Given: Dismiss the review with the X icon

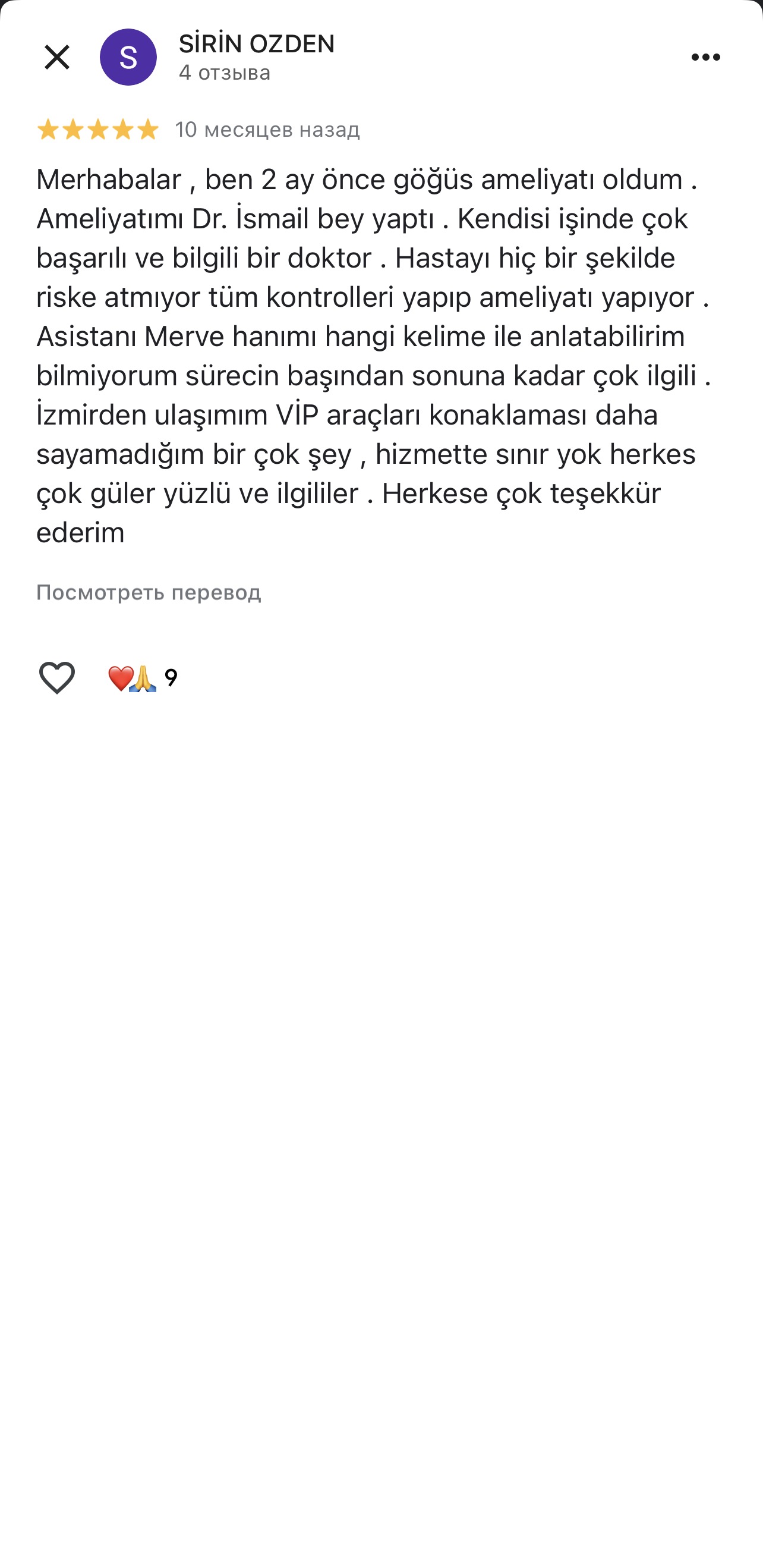Looking at the screenshot, I should [x=56, y=56].
